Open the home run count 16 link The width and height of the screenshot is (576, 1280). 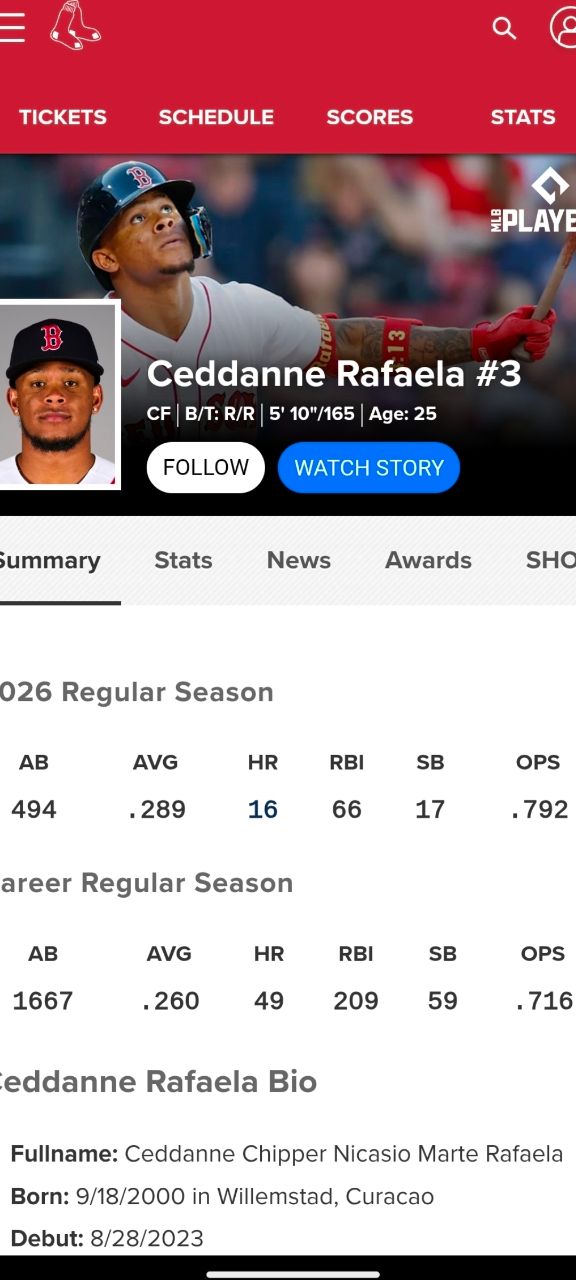[263, 809]
